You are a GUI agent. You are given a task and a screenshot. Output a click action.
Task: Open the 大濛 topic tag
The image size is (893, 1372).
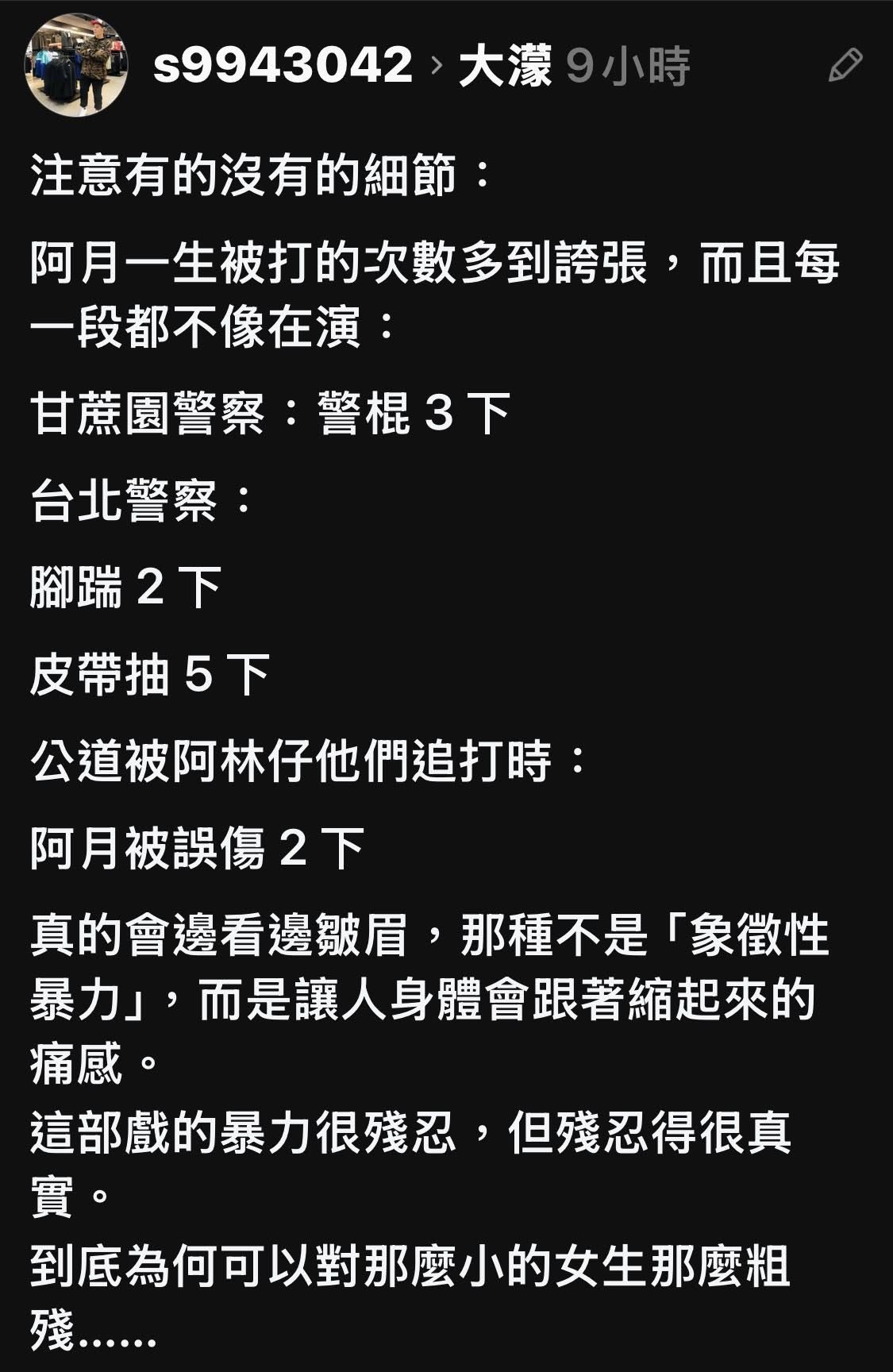coord(505,66)
